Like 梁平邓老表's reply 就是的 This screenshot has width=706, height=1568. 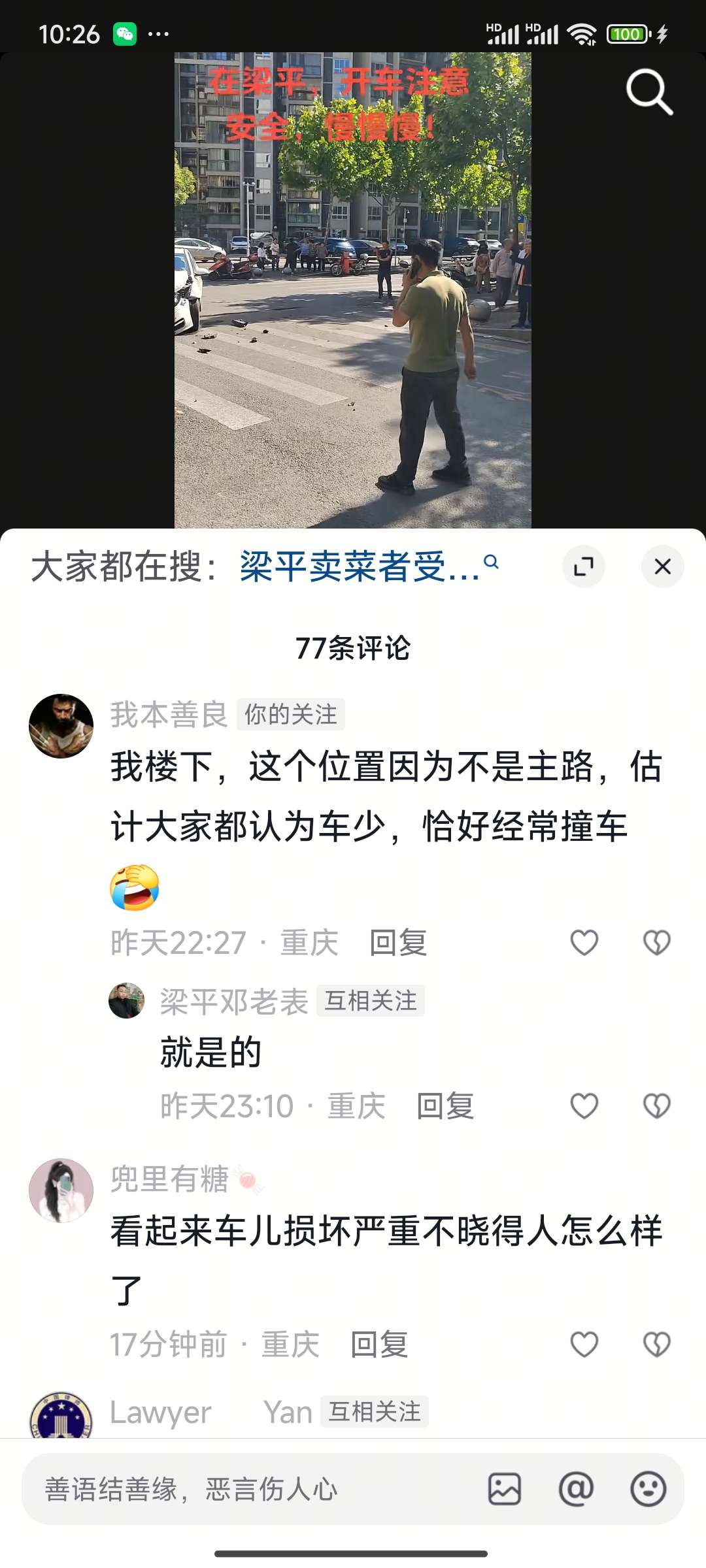pos(584,1106)
